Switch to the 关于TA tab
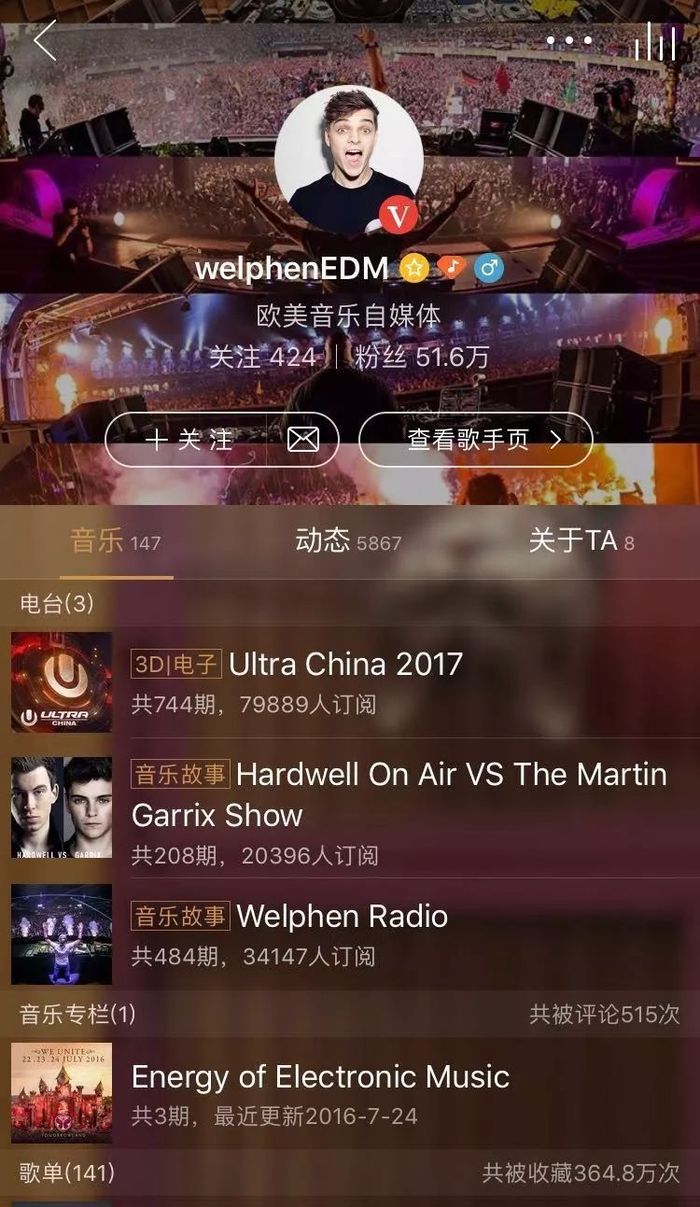Image resolution: width=700 pixels, height=1207 pixels. coord(580,542)
